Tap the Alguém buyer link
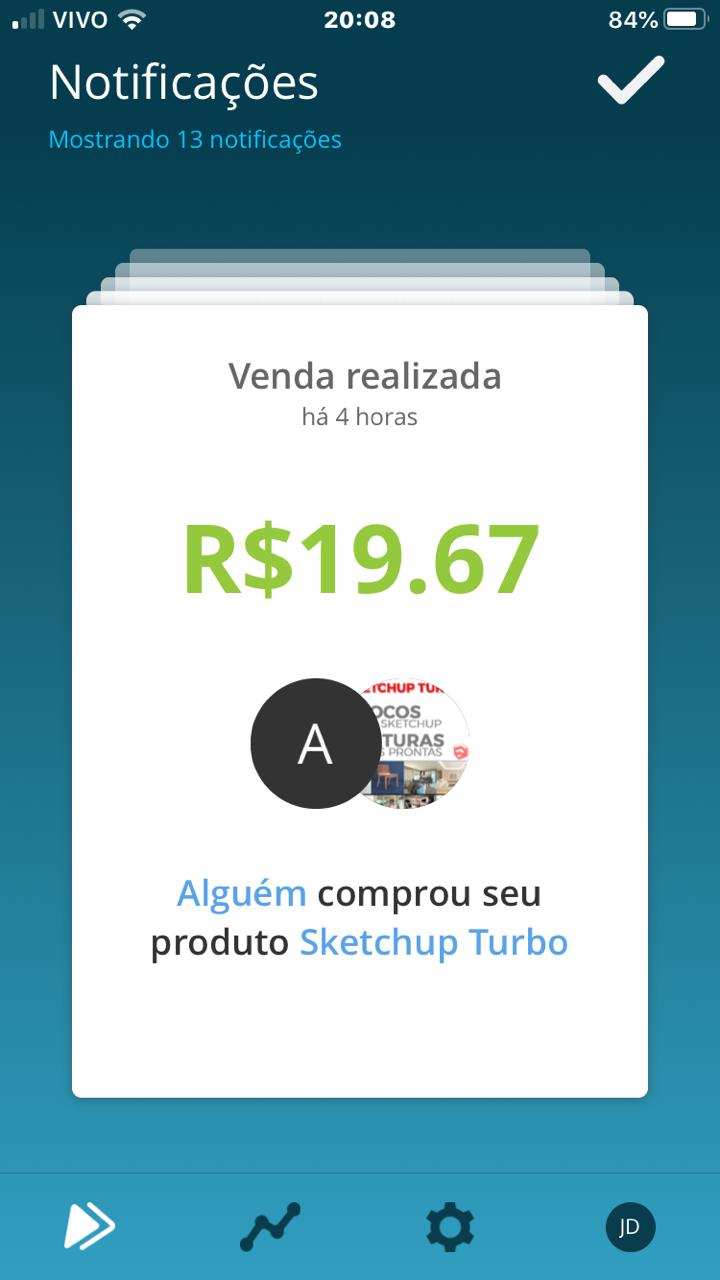The image size is (720, 1280). coord(242,893)
